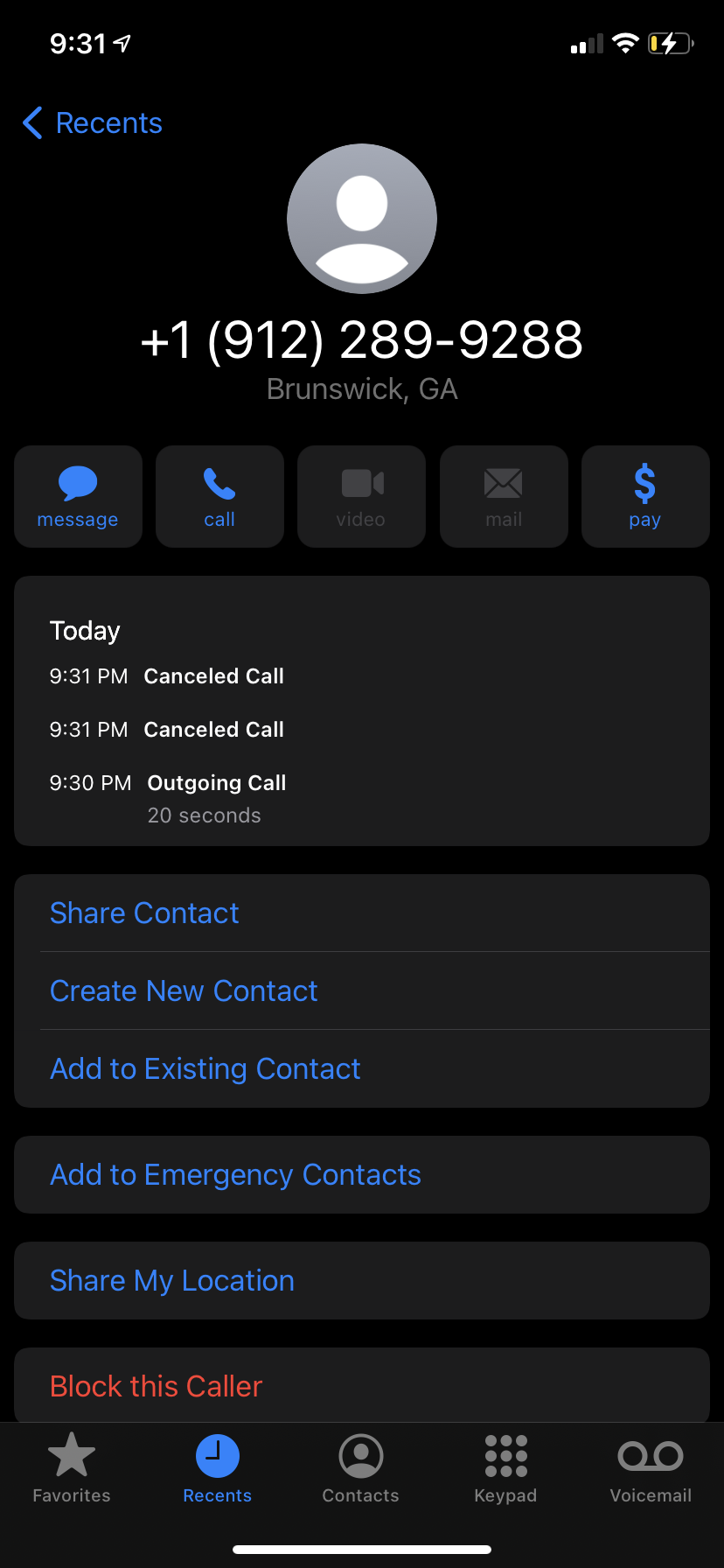Block this Caller

157,1386
